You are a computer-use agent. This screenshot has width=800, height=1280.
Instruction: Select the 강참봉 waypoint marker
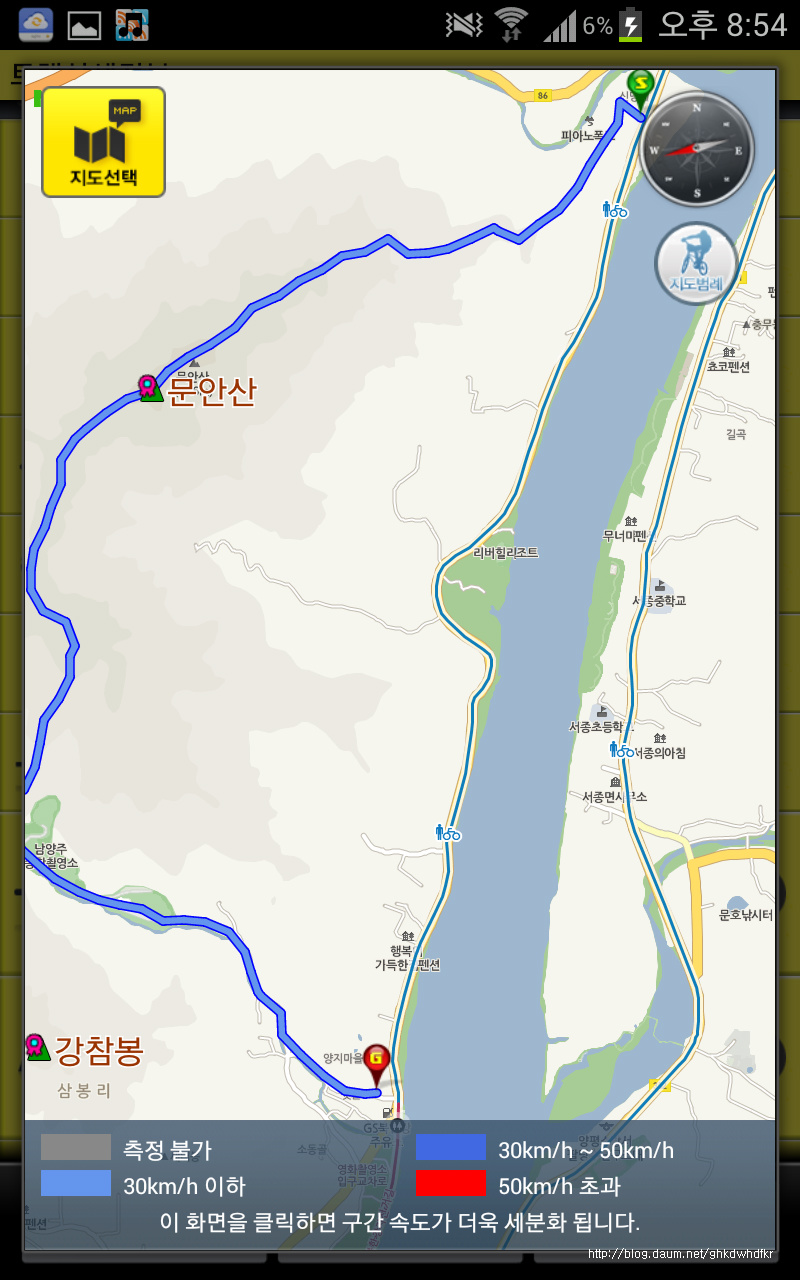tap(37, 1047)
